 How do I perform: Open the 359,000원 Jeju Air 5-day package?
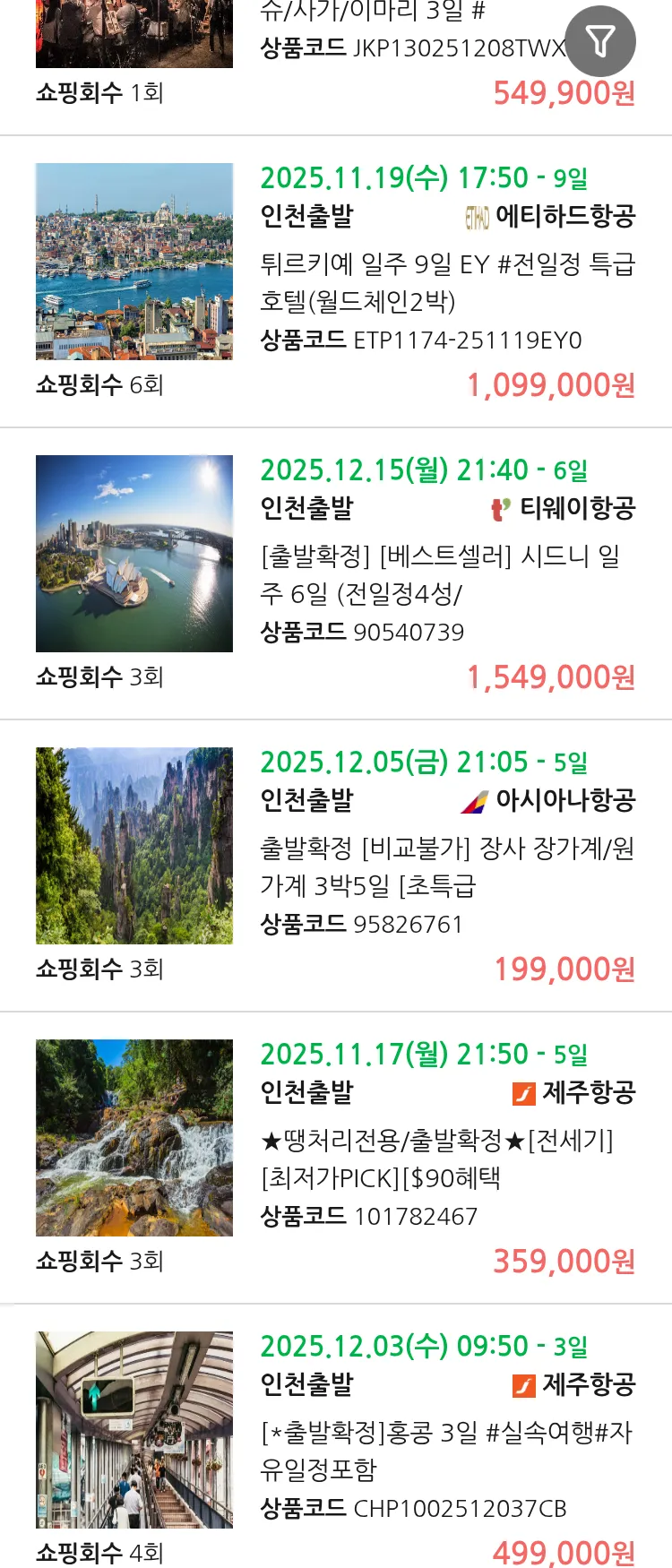coord(446,1158)
